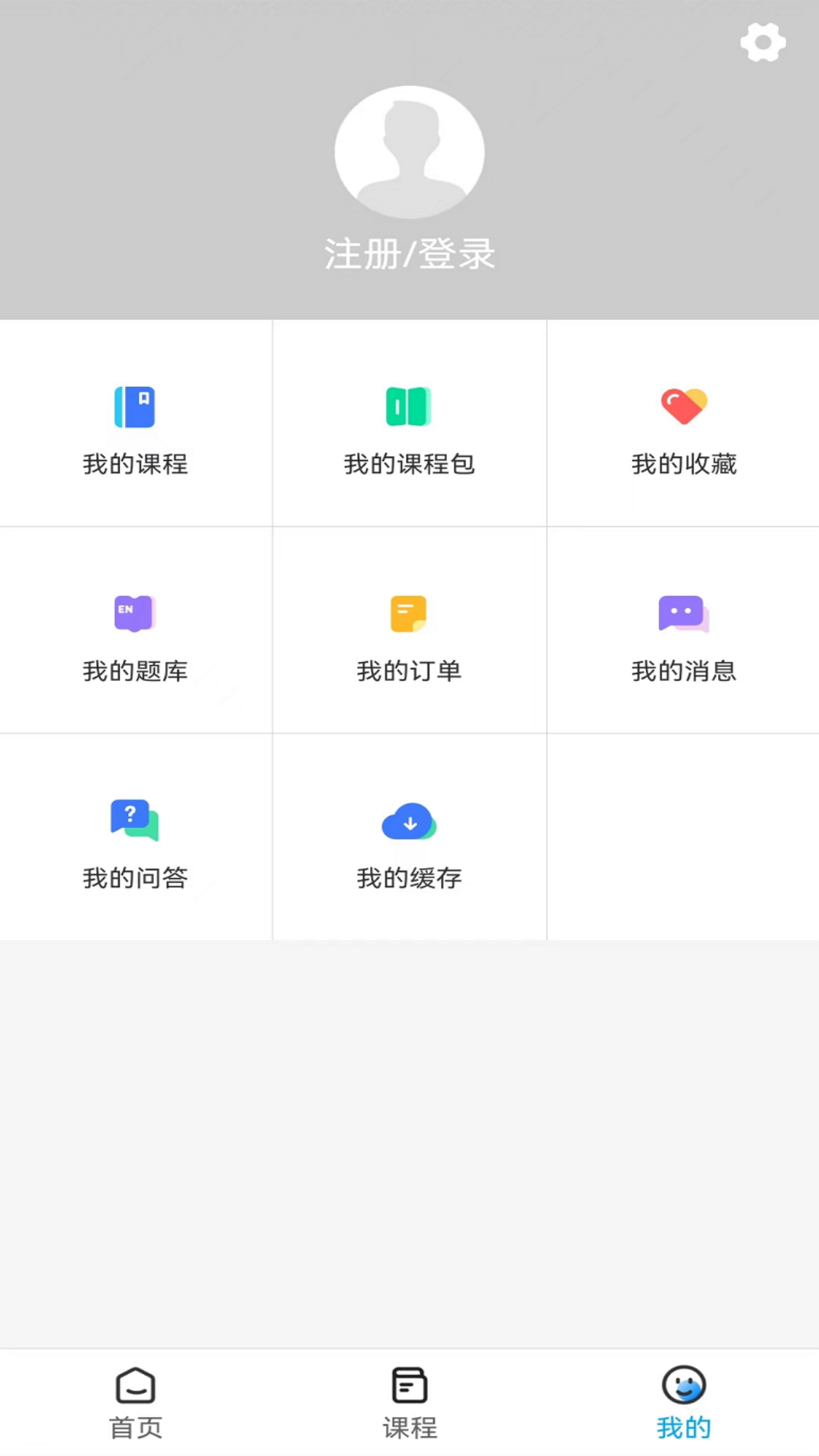Tap the 我的缓存 text label
Image resolution: width=819 pixels, height=1456 pixels.
[409, 877]
